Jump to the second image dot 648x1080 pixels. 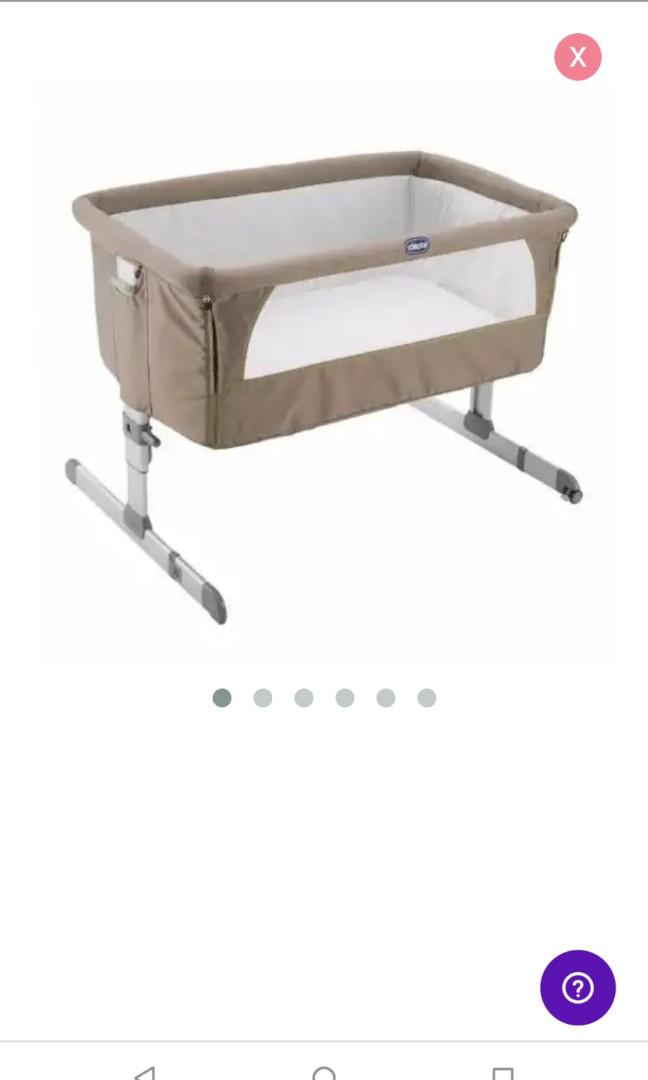[263, 698]
